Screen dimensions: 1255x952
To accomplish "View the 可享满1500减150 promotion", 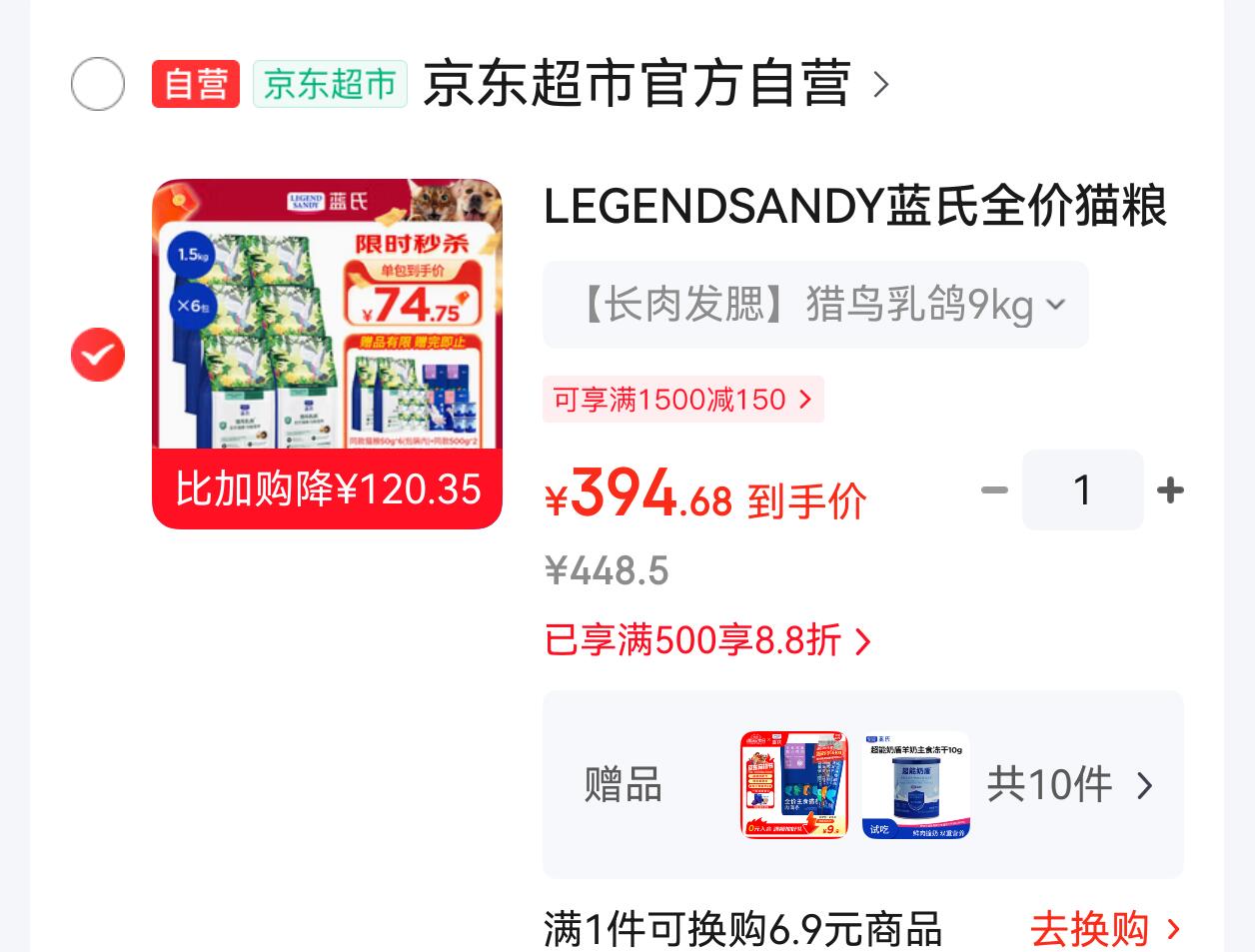I will click(x=683, y=400).
